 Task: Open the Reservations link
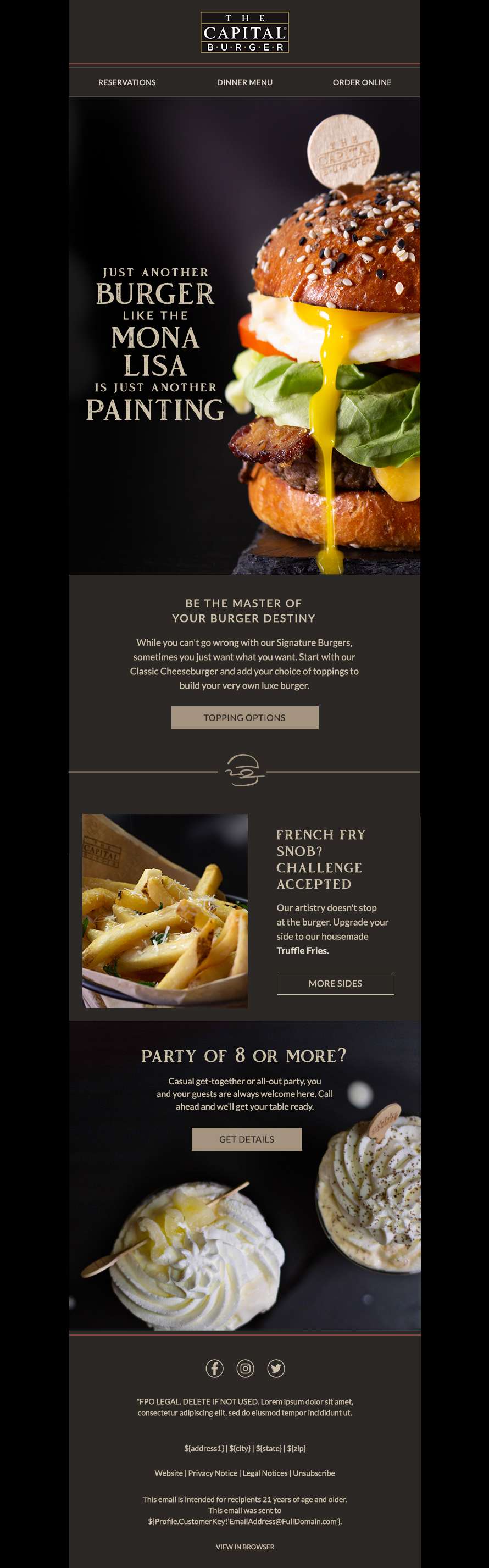point(126,82)
